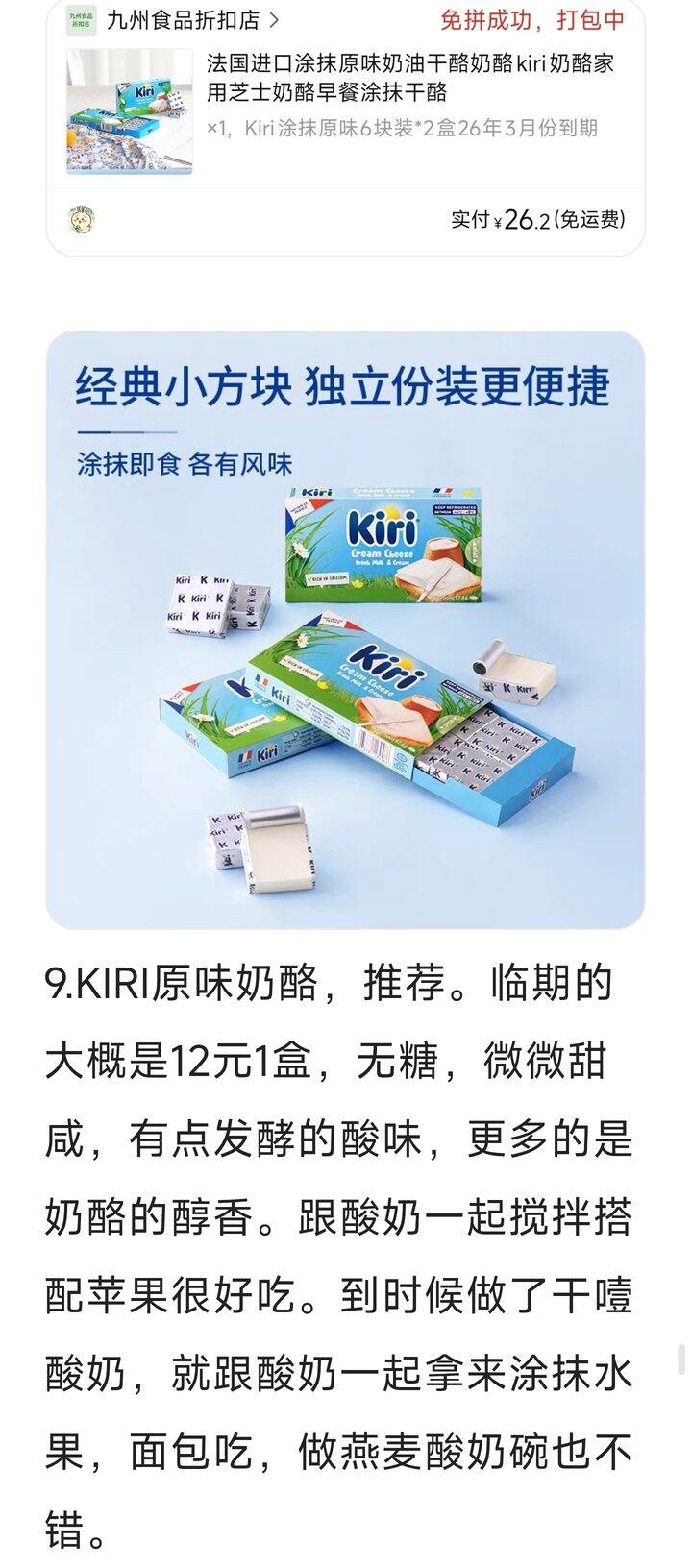Open the Kiri cheese product image
Image resolution: width=692 pixels, height=1568 pixels.
(345, 630)
